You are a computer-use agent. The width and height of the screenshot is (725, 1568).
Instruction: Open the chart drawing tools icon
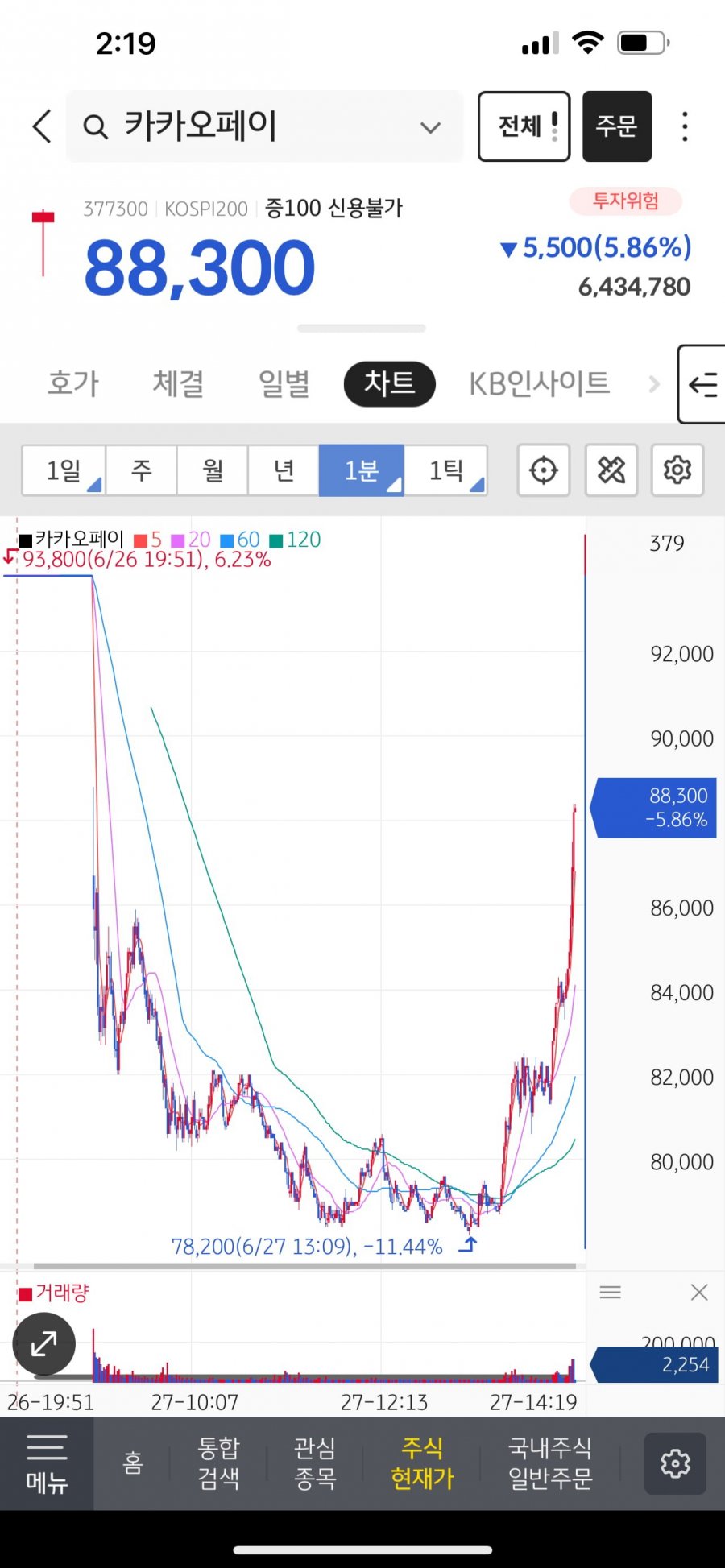[x=611, y=470]
